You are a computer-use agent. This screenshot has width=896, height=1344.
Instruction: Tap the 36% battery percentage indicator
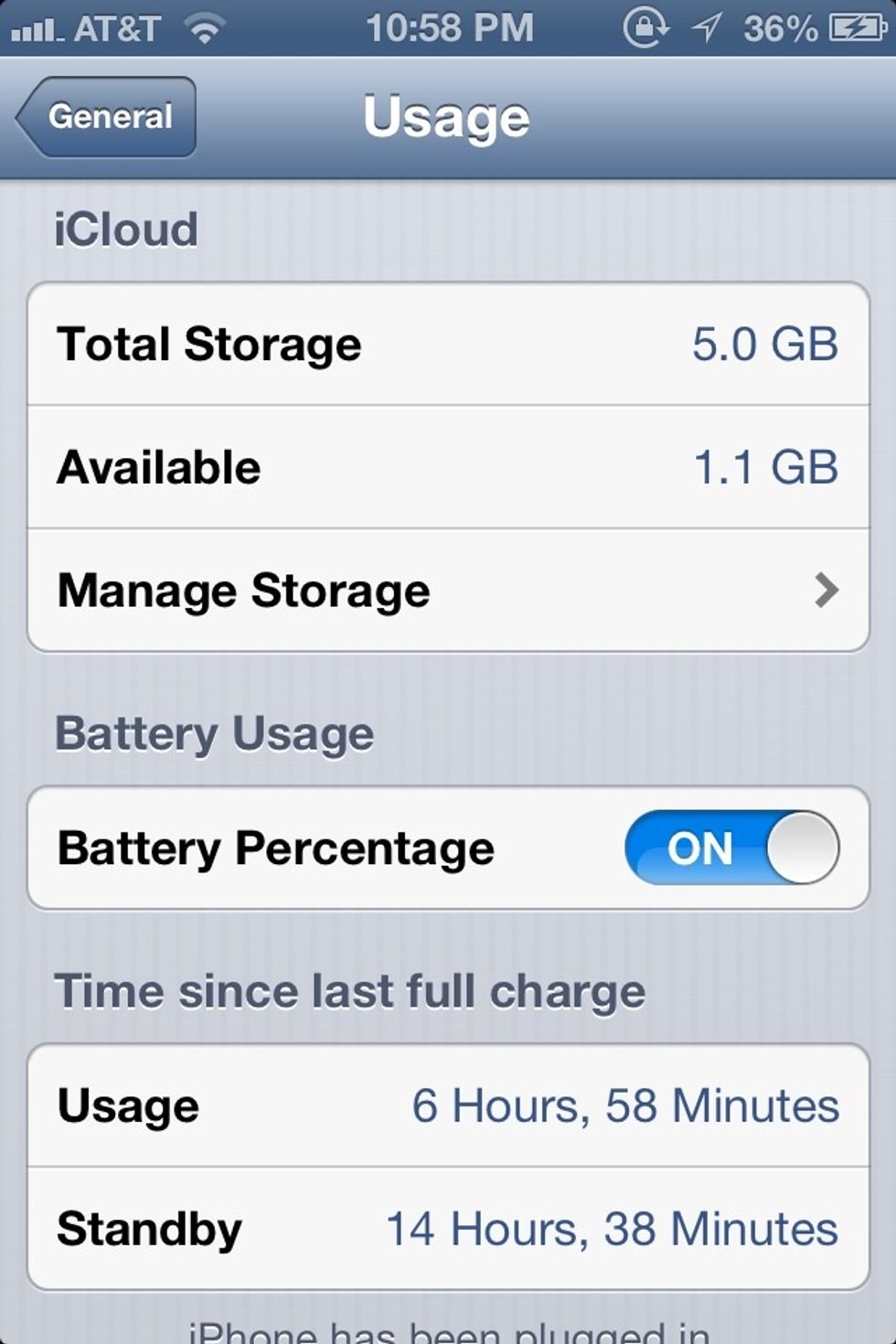[x=779, y=27]
